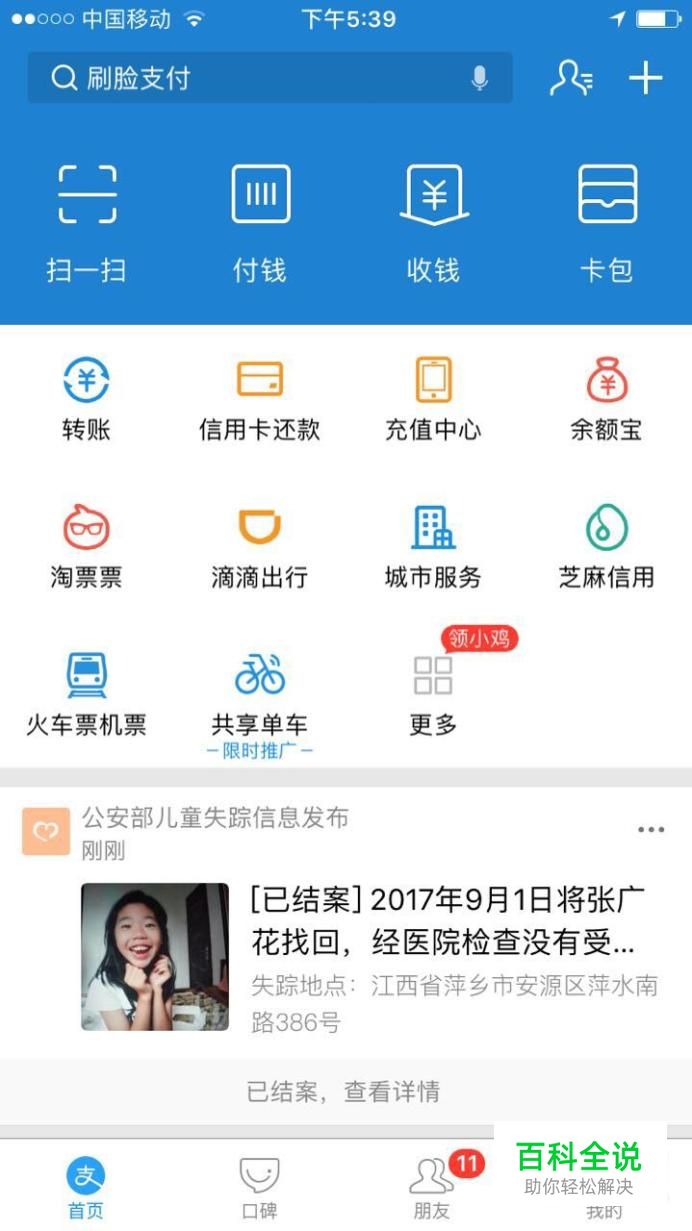Switch to the 朋友 tab
Image resolution: width=692 pixels, height=1231 pixels.
[432, 1188]
